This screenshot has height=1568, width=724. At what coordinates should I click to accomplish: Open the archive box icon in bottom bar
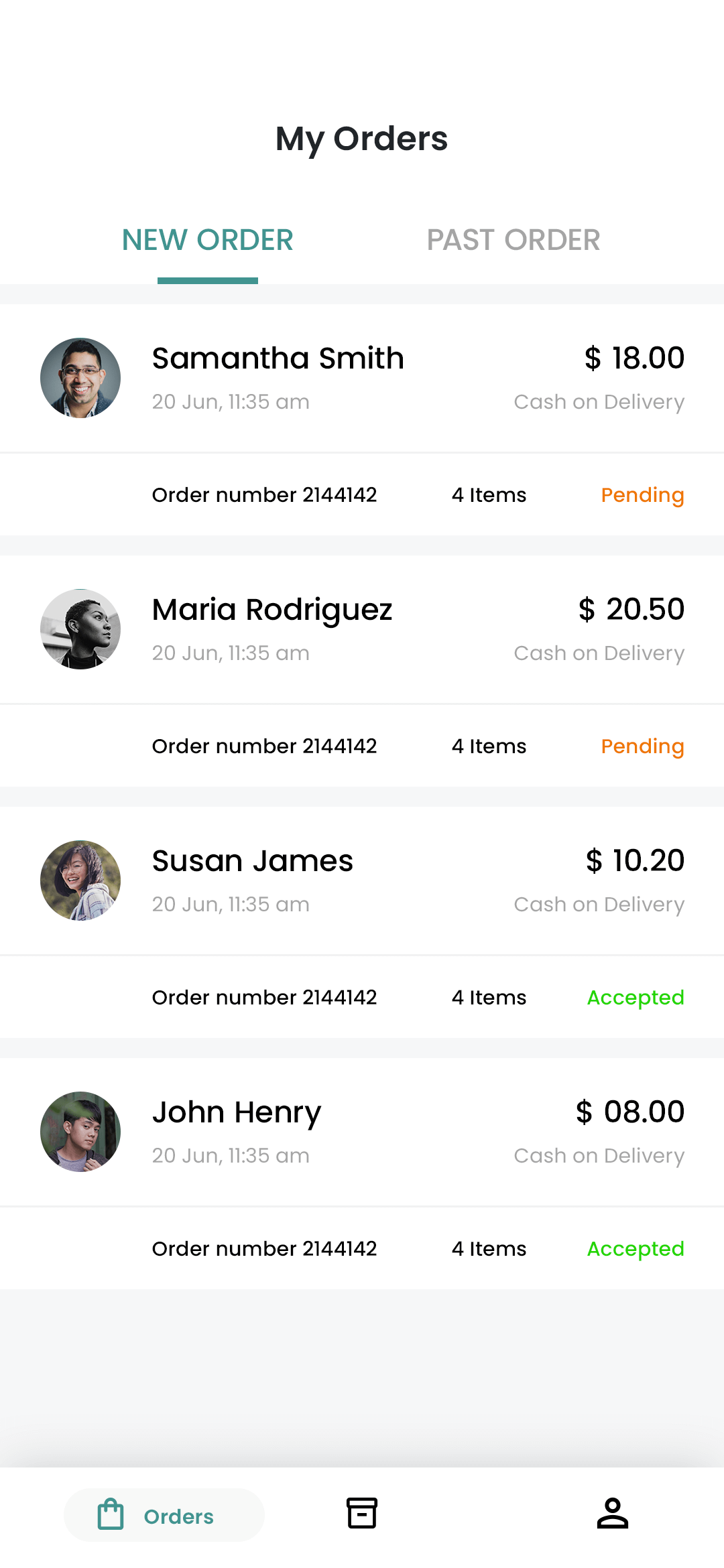362,1516
